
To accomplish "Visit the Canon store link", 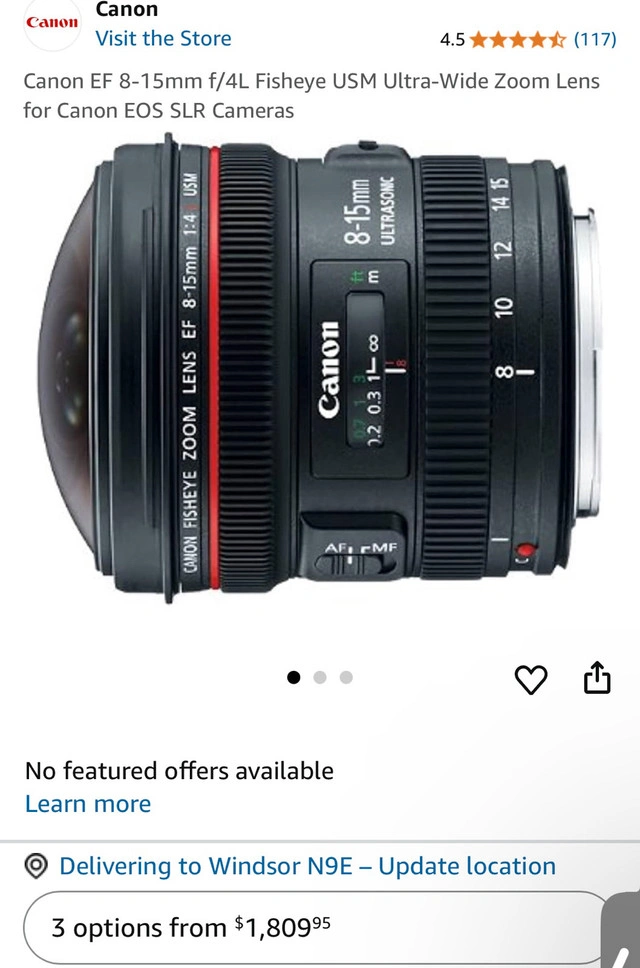I will point(163,39).
